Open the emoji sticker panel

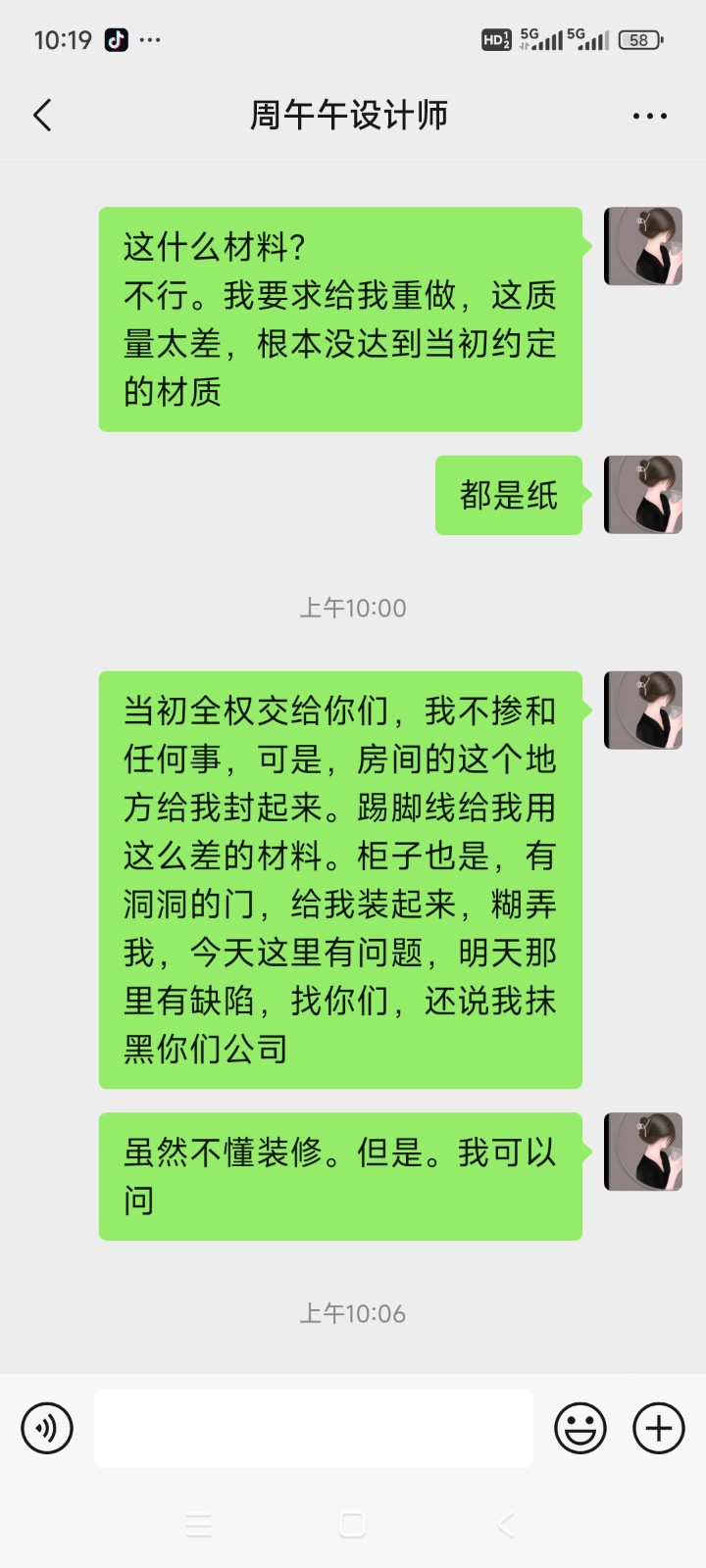tap(580, 1428)
